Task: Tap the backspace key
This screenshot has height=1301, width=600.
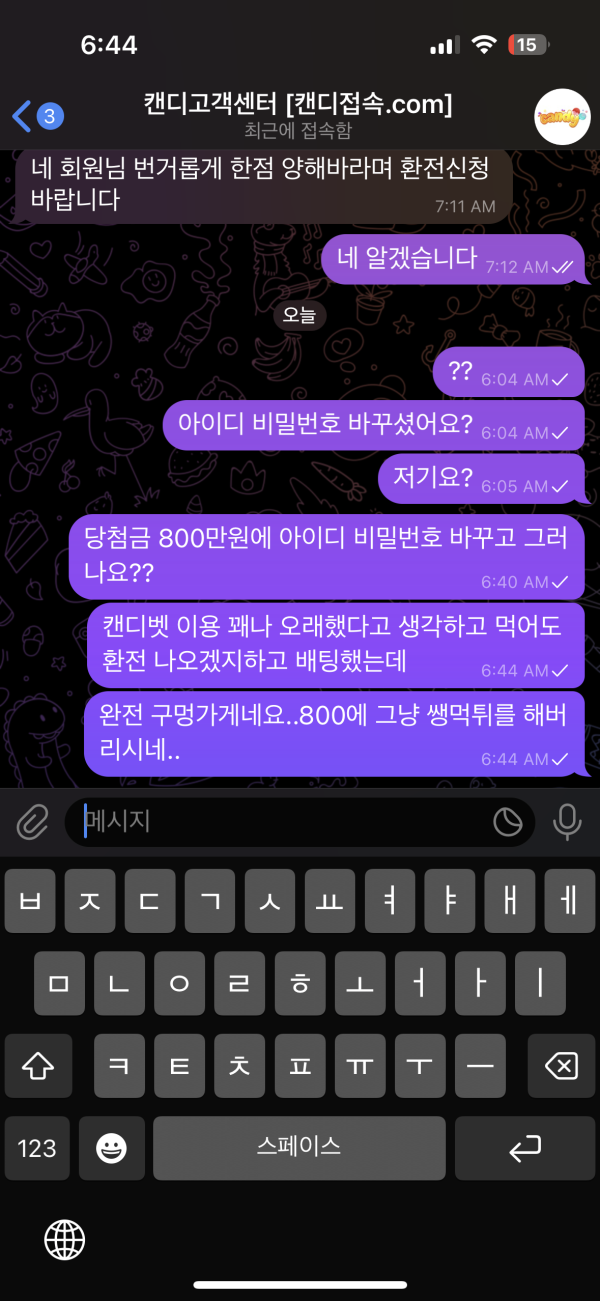Action: (x=562, y=1066)
